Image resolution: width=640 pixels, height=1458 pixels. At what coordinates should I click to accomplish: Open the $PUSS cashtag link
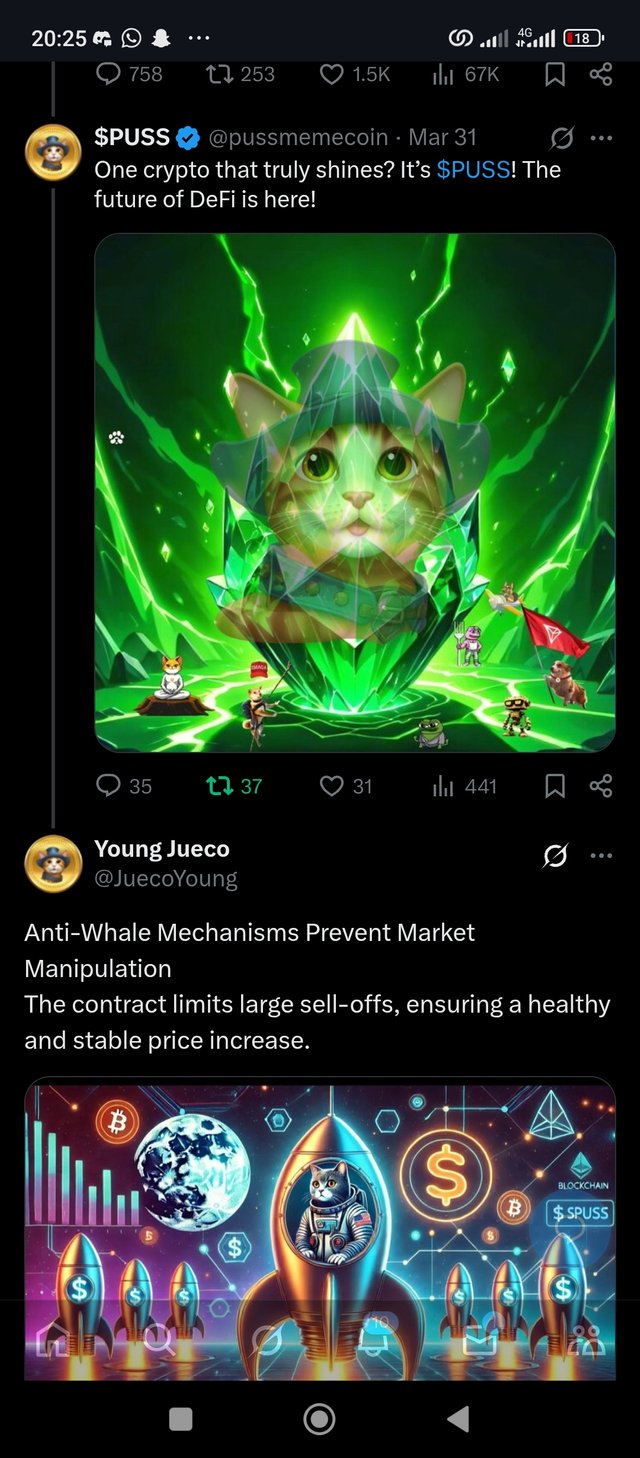(473, 170)
